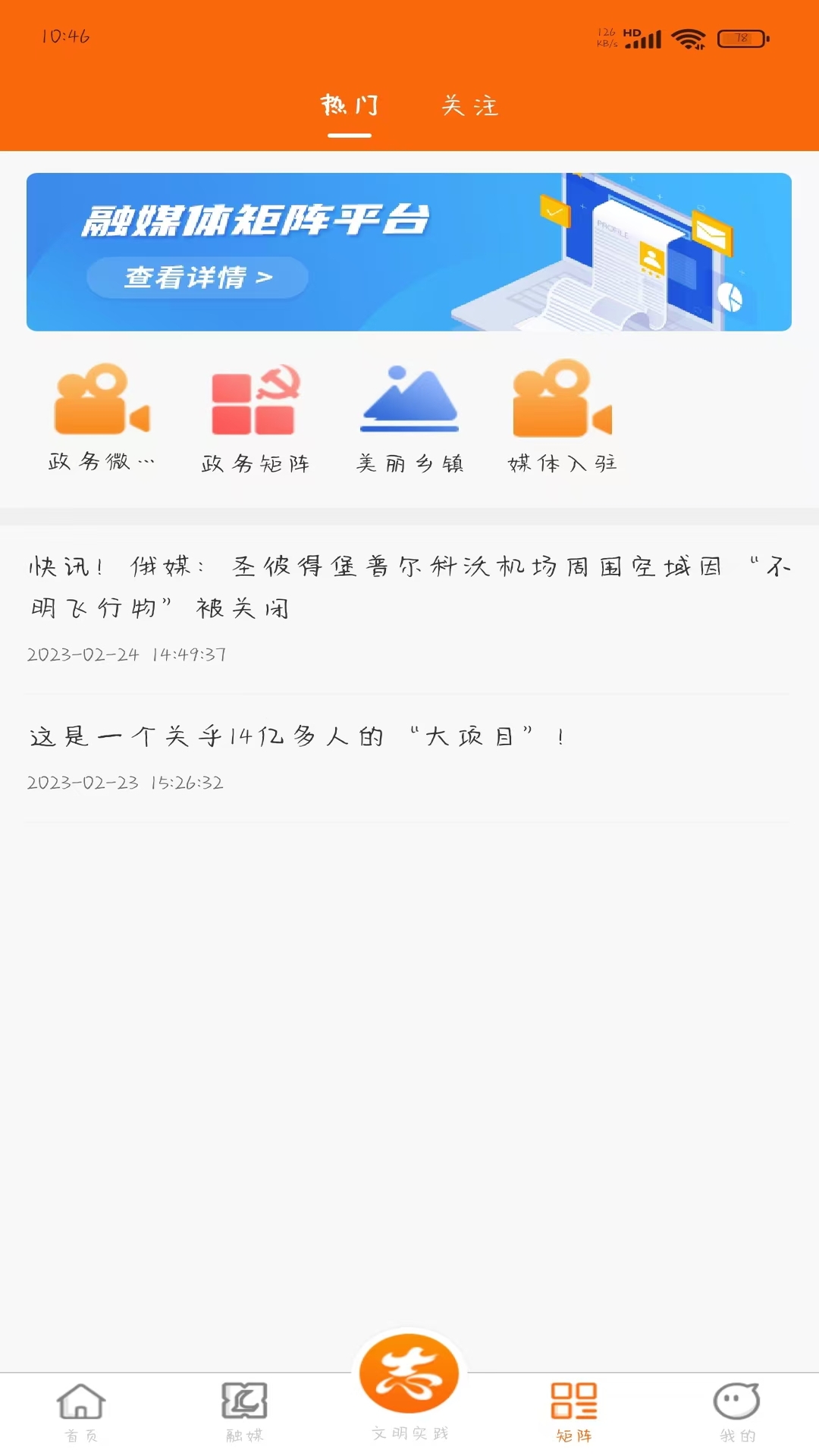Tap the 查看详情 banner button

(196, 278)
